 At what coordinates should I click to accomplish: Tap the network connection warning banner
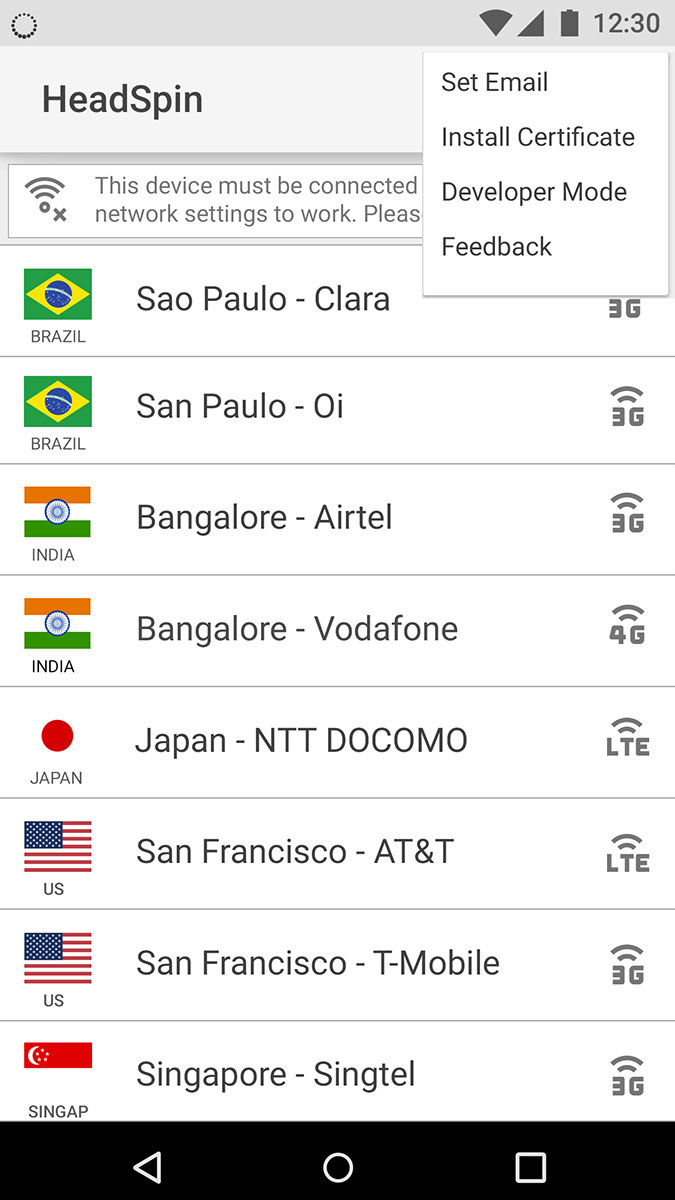(x=216, y=200)
